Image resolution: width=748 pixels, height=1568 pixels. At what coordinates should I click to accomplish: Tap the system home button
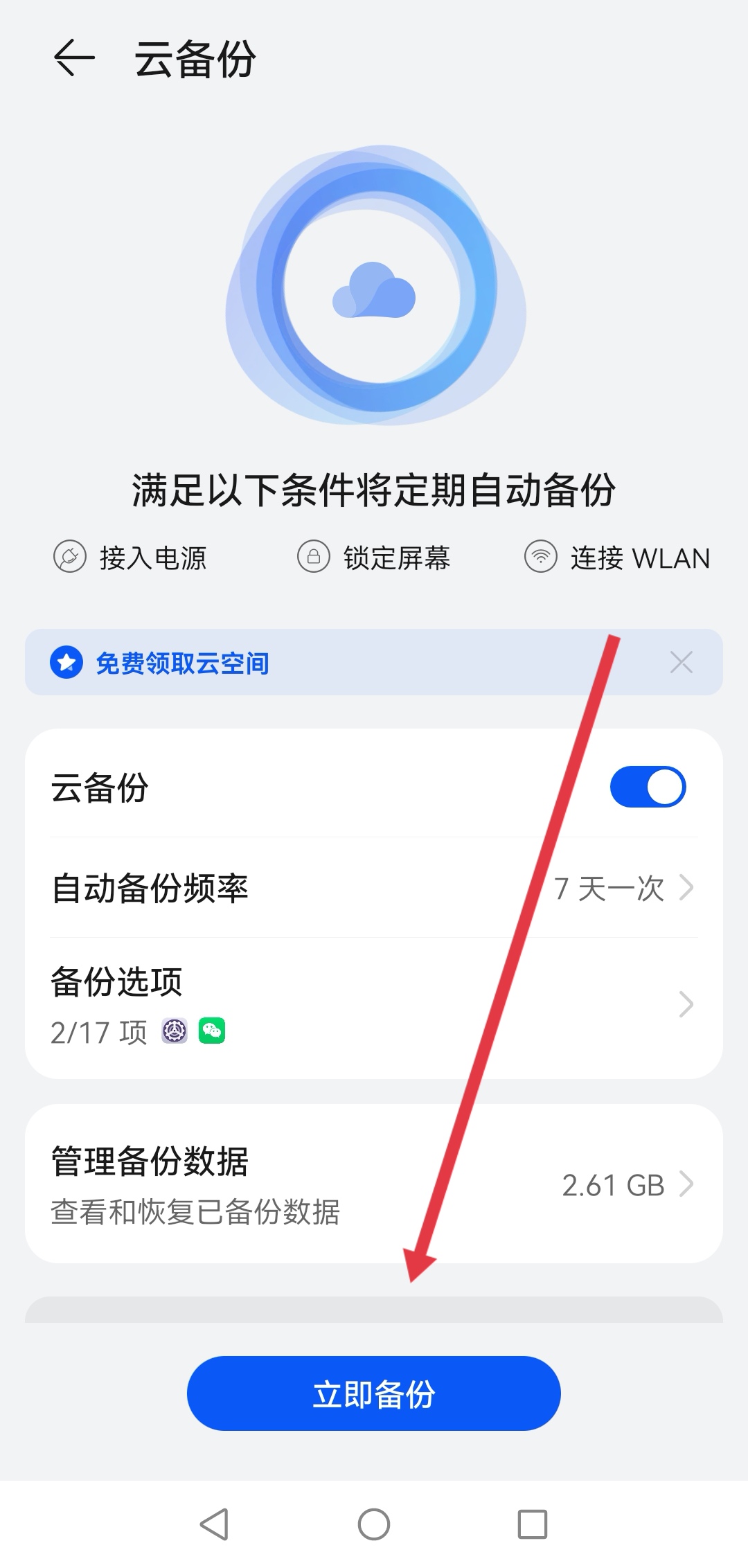click(374, 1524)
